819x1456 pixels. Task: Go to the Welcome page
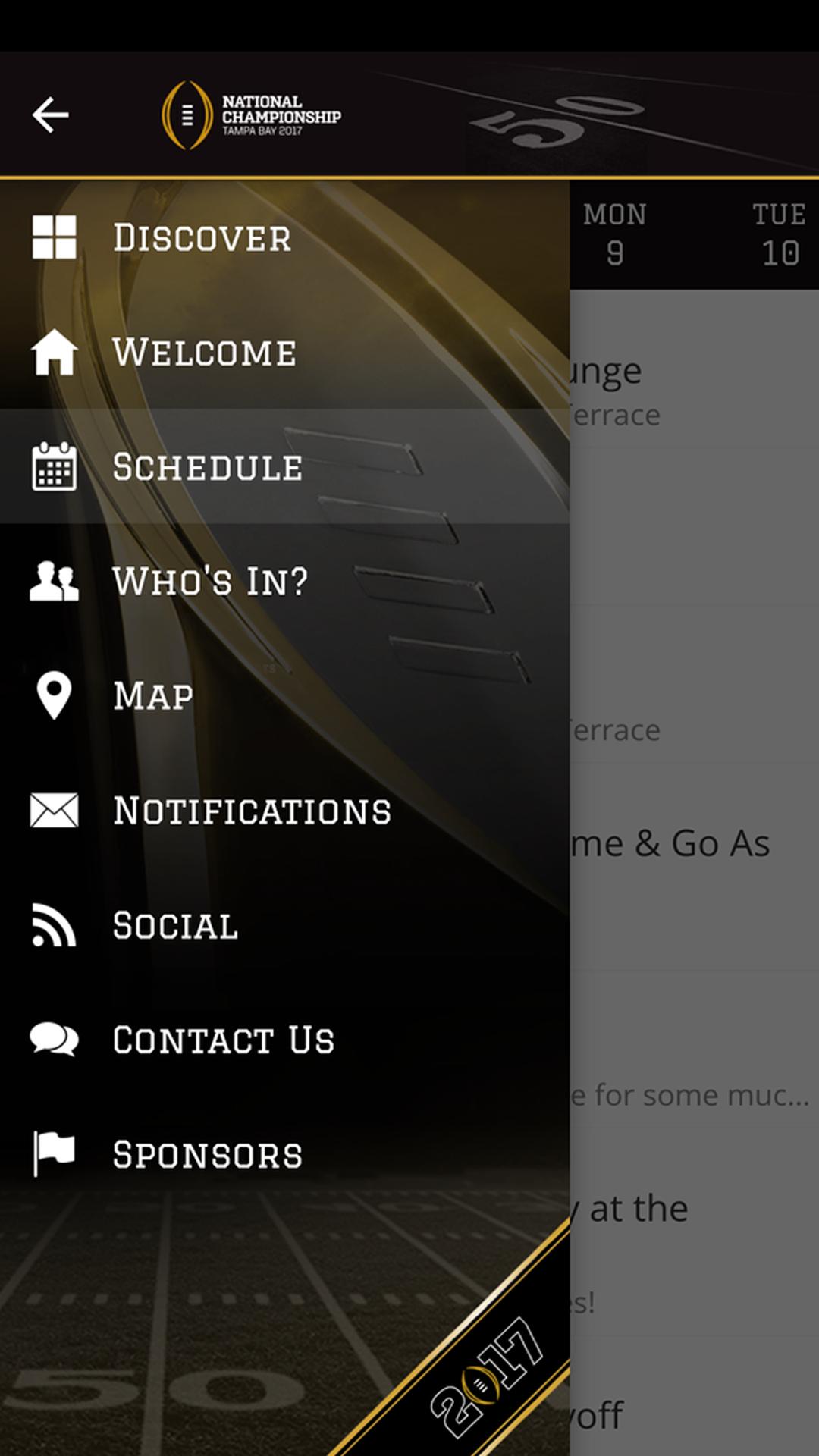[204, 352]
